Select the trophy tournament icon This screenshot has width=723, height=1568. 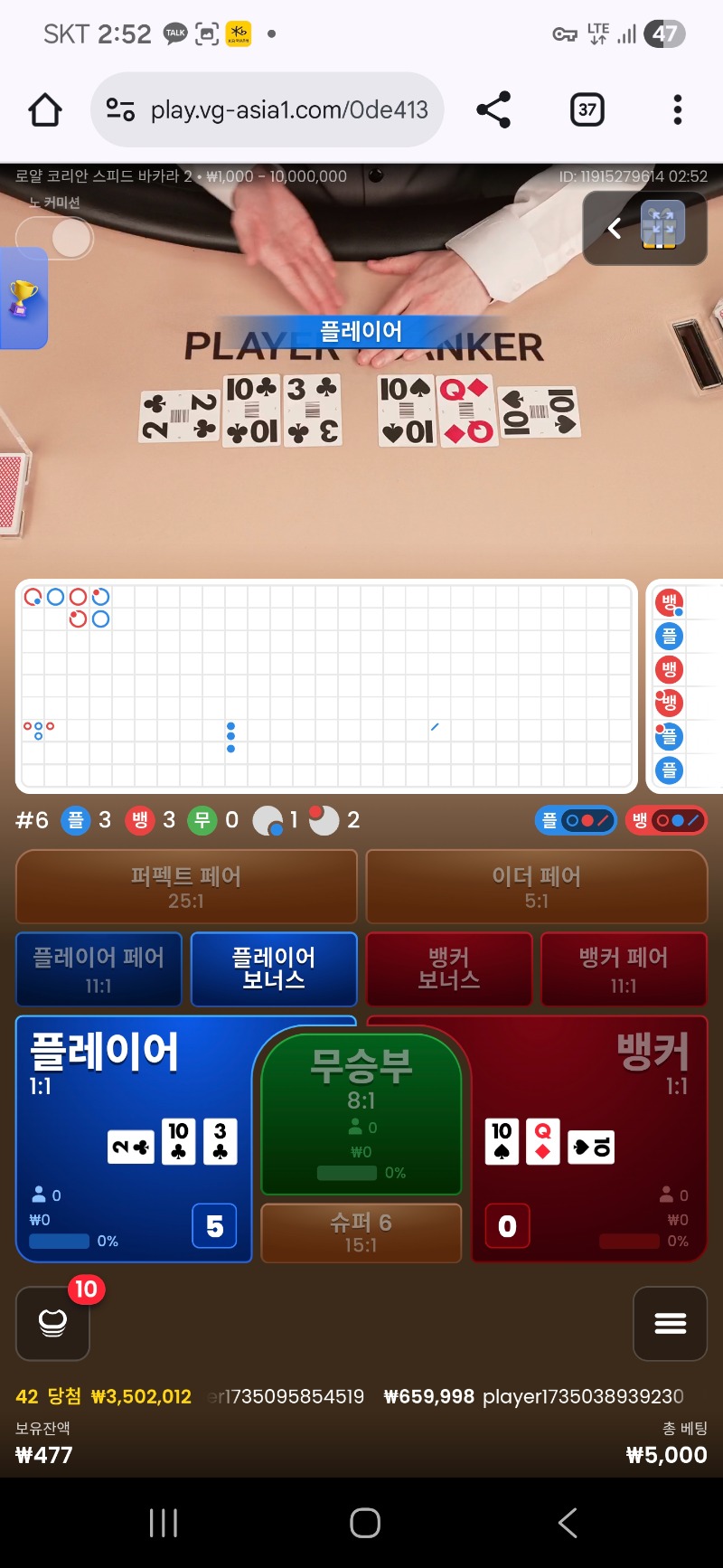click(23, 301)
